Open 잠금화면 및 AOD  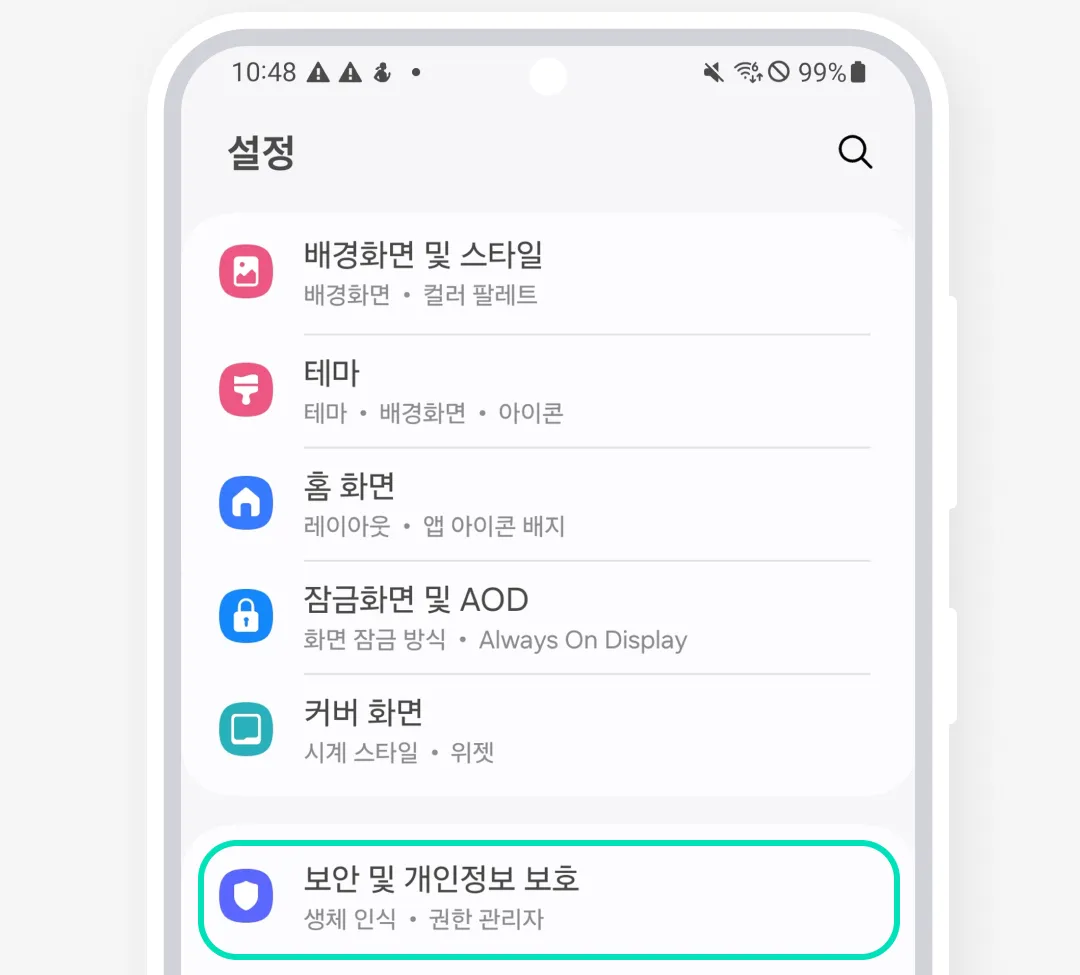click(x=545, y=618)
